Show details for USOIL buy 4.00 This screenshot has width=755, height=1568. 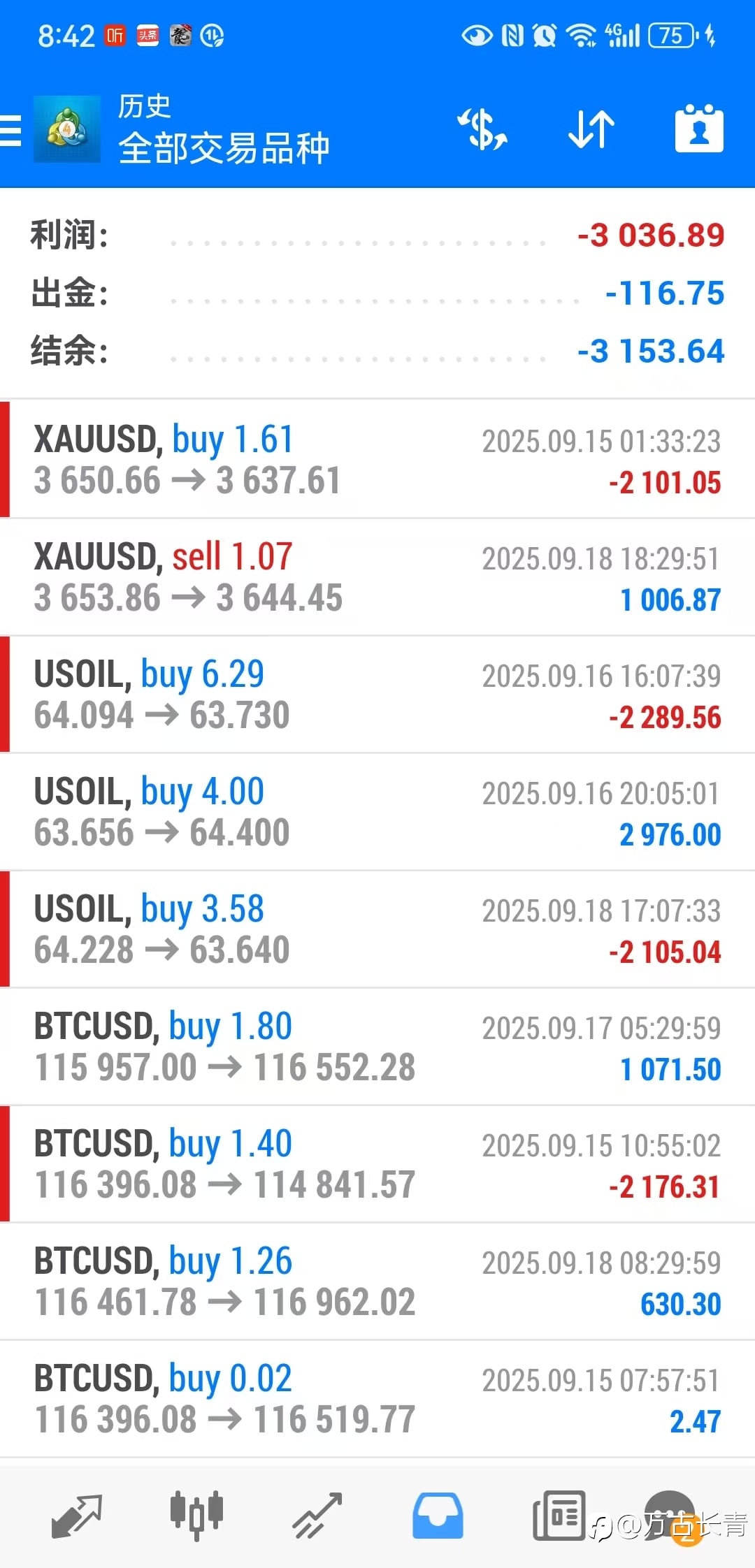click(x=377, y=812)
